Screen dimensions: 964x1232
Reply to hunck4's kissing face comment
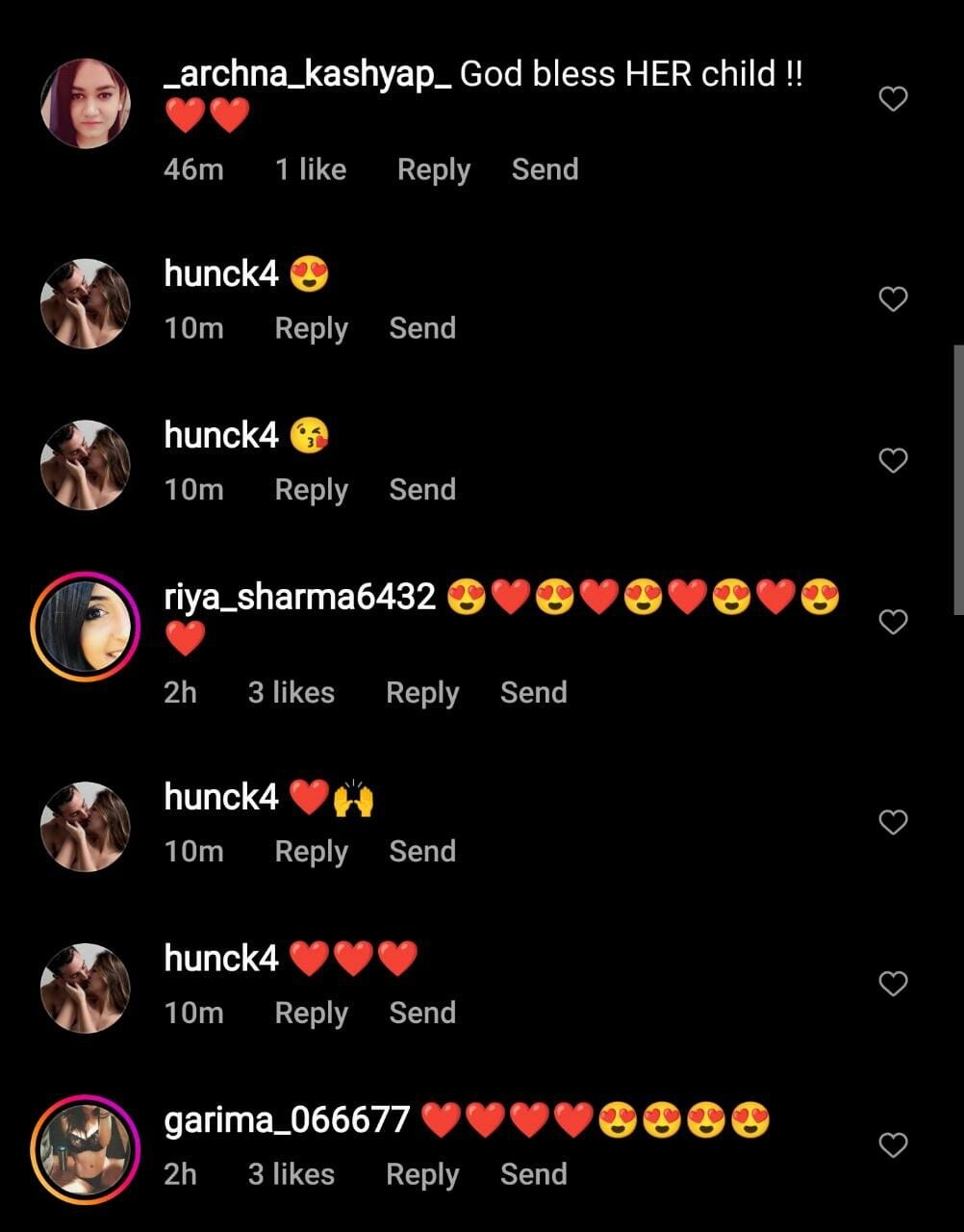click(x=311, y=490)
